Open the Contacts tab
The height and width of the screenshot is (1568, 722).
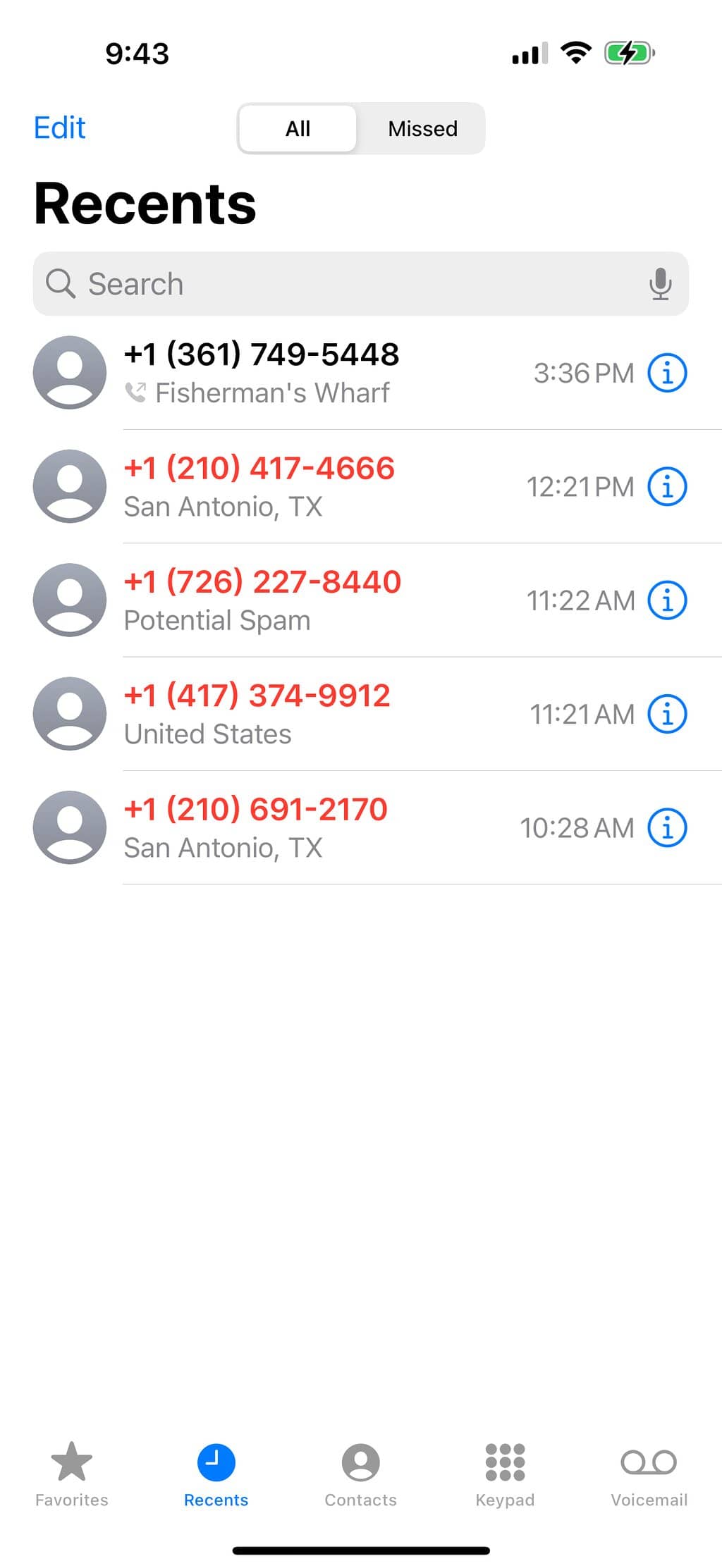360,1474
